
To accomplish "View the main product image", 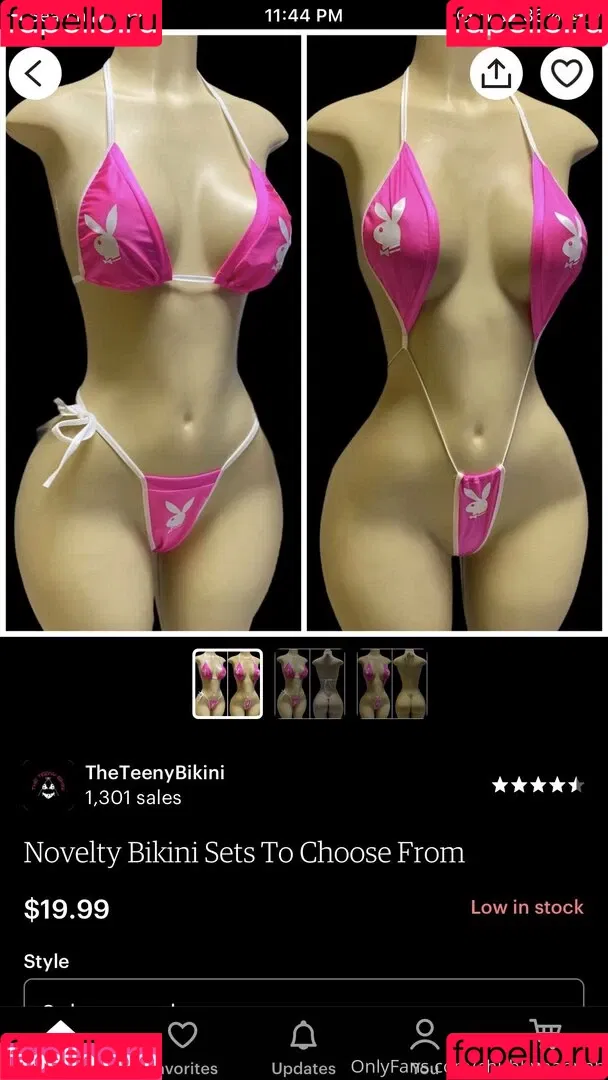I will [304, 335].
